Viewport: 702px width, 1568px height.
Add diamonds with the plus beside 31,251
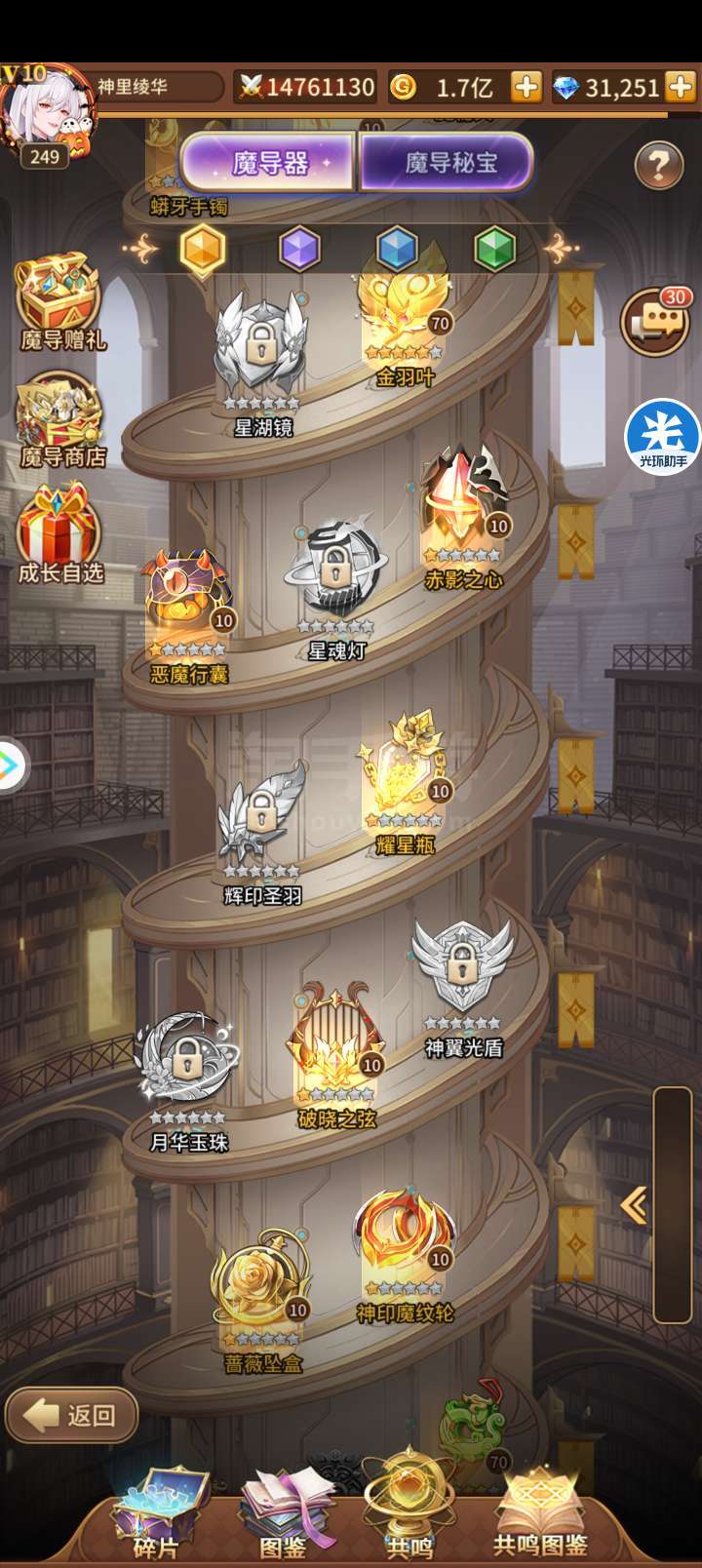(680, 88)
